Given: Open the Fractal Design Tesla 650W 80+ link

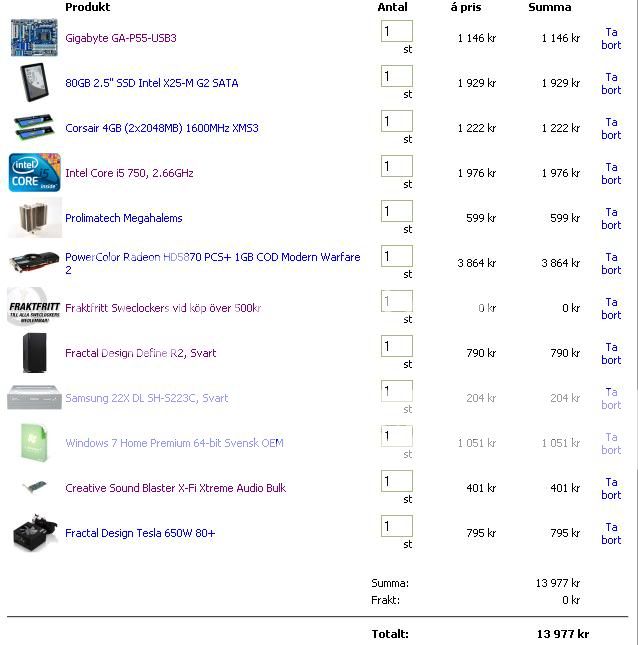Looking at the screenshot, I should pos(139,533).
